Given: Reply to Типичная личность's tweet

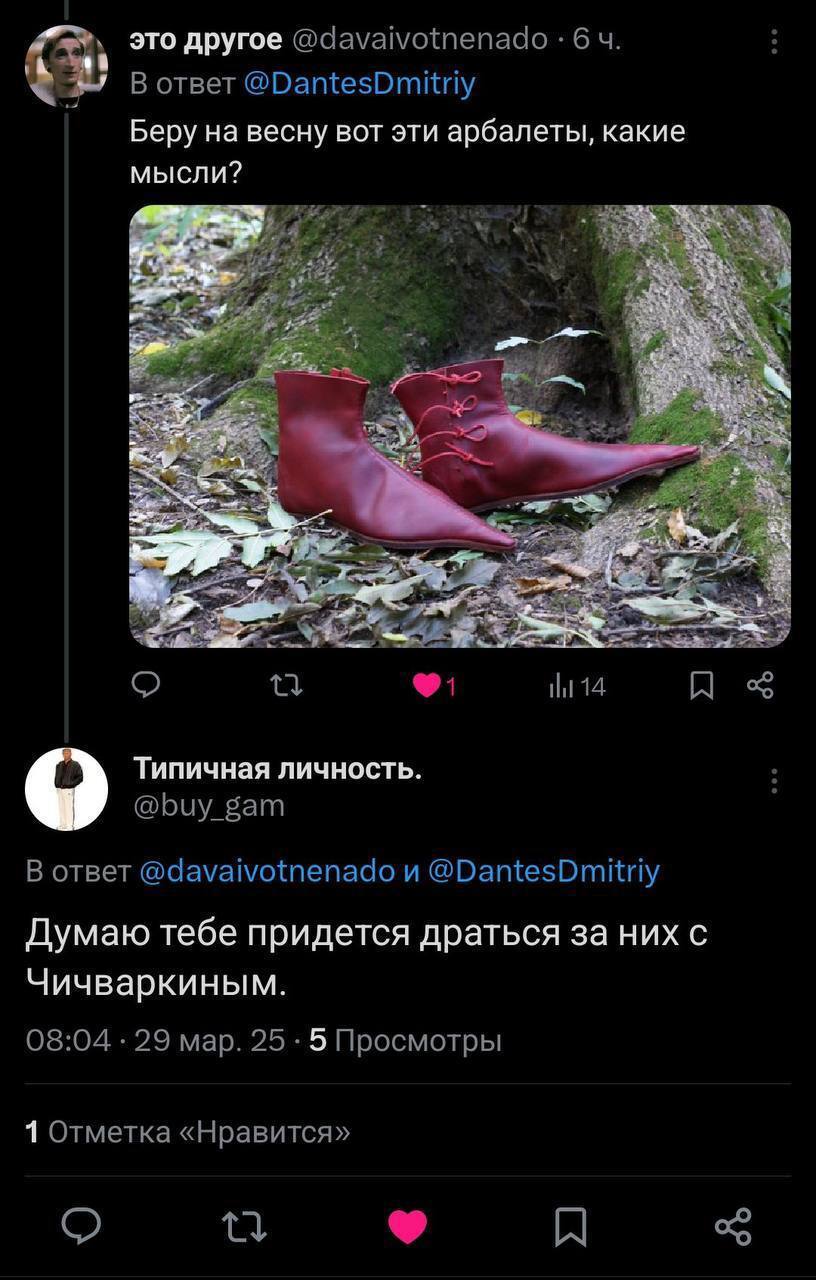Looking at the screenshot, I should pos(81,1226).
